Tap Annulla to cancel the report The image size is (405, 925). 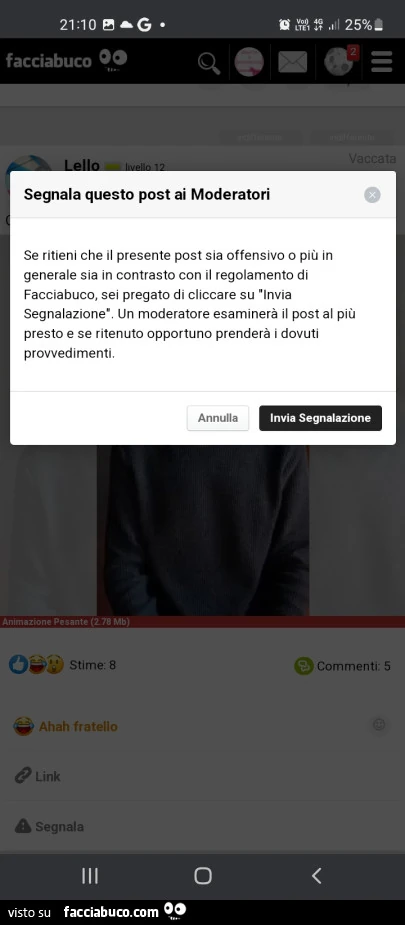click(x=218, y=418)
